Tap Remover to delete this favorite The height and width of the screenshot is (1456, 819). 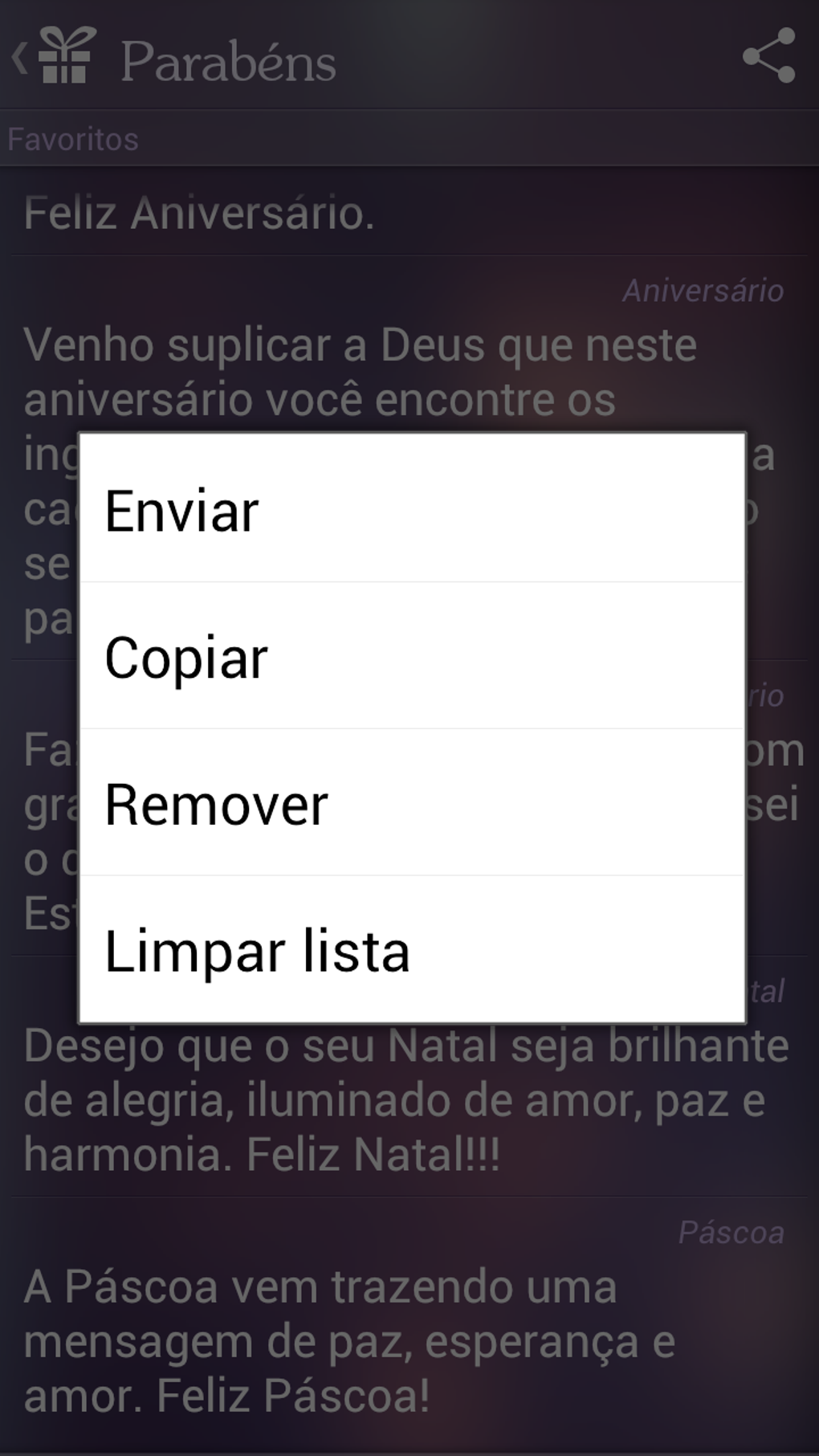411,804
